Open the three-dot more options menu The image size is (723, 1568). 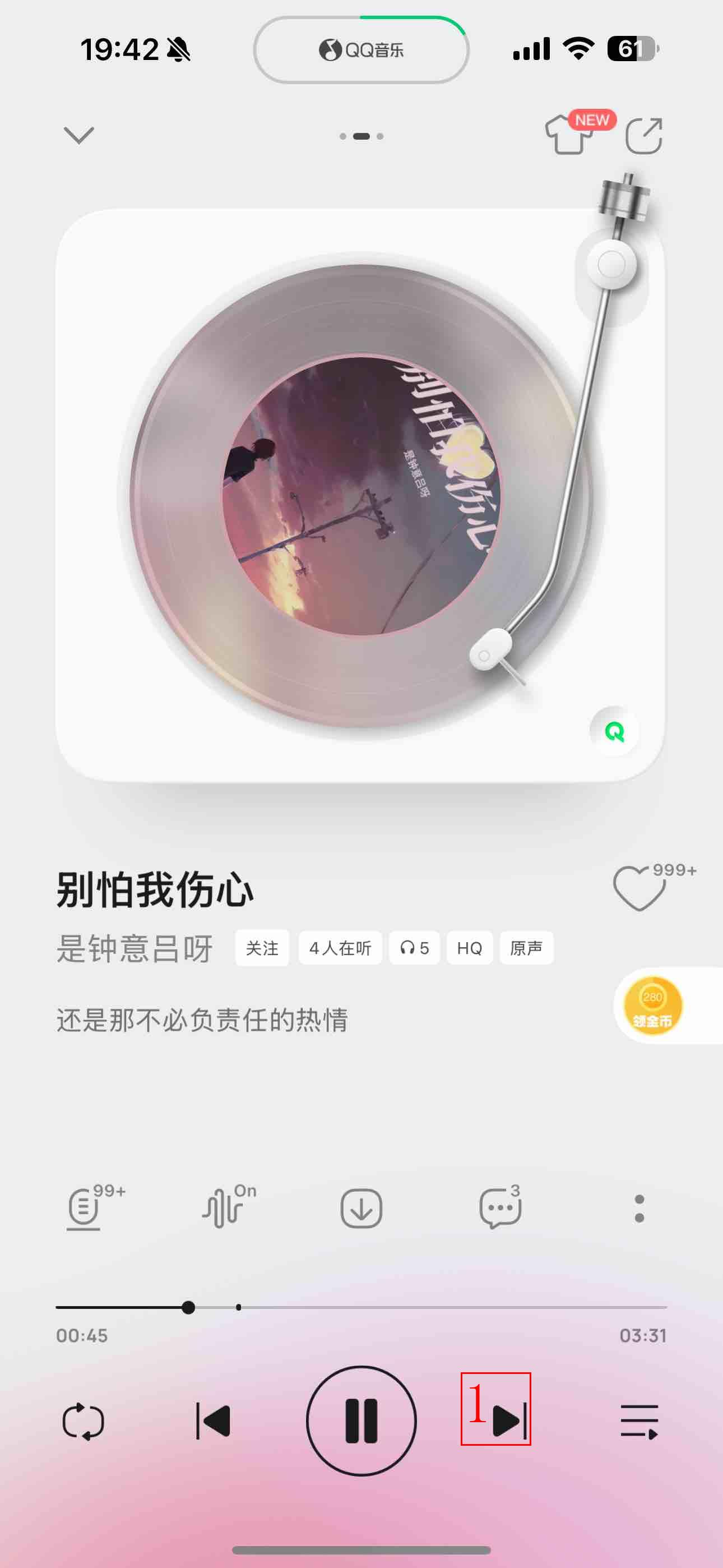(639, 1209)
